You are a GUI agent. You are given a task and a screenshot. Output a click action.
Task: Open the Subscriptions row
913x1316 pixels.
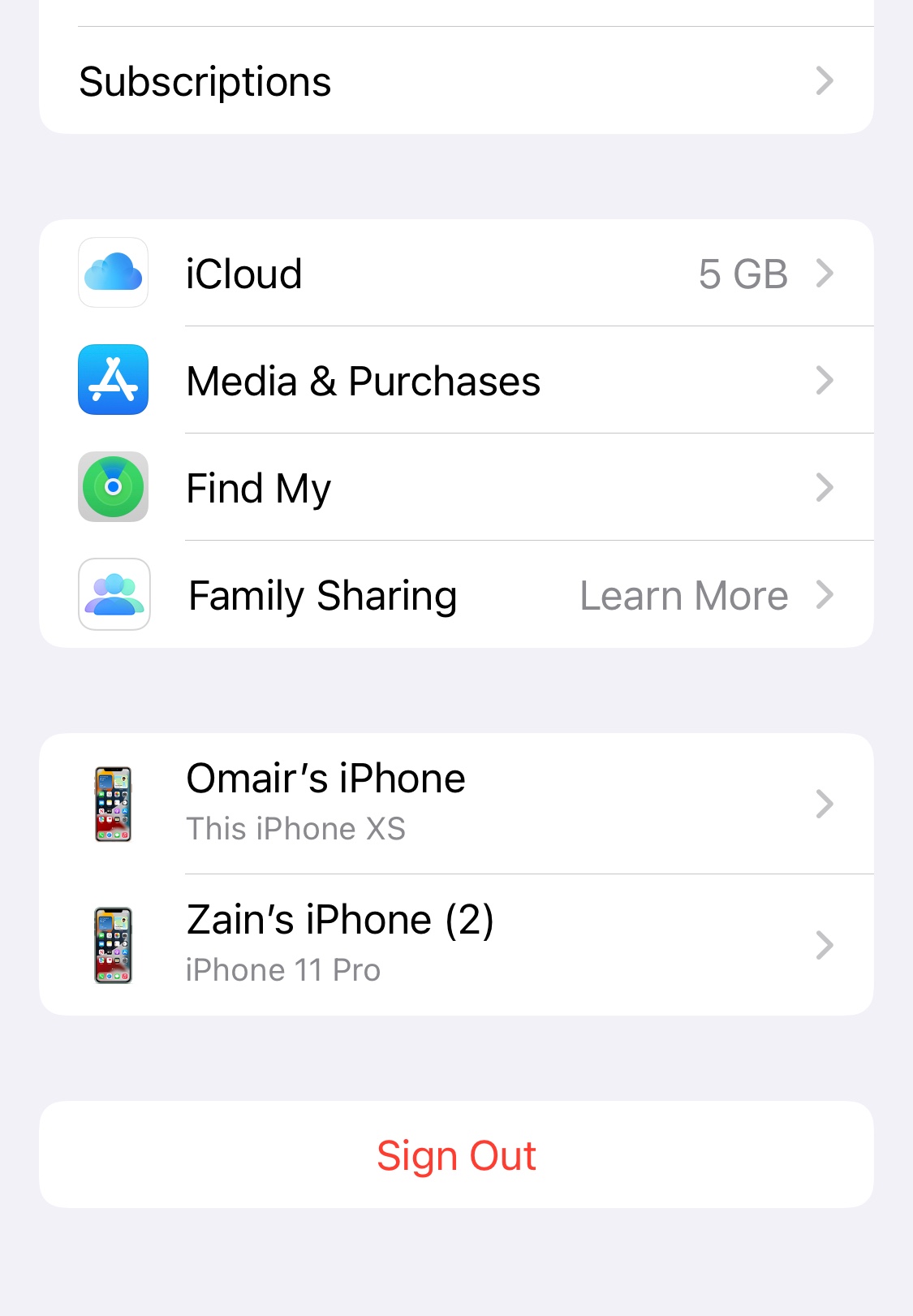[454, 81]
